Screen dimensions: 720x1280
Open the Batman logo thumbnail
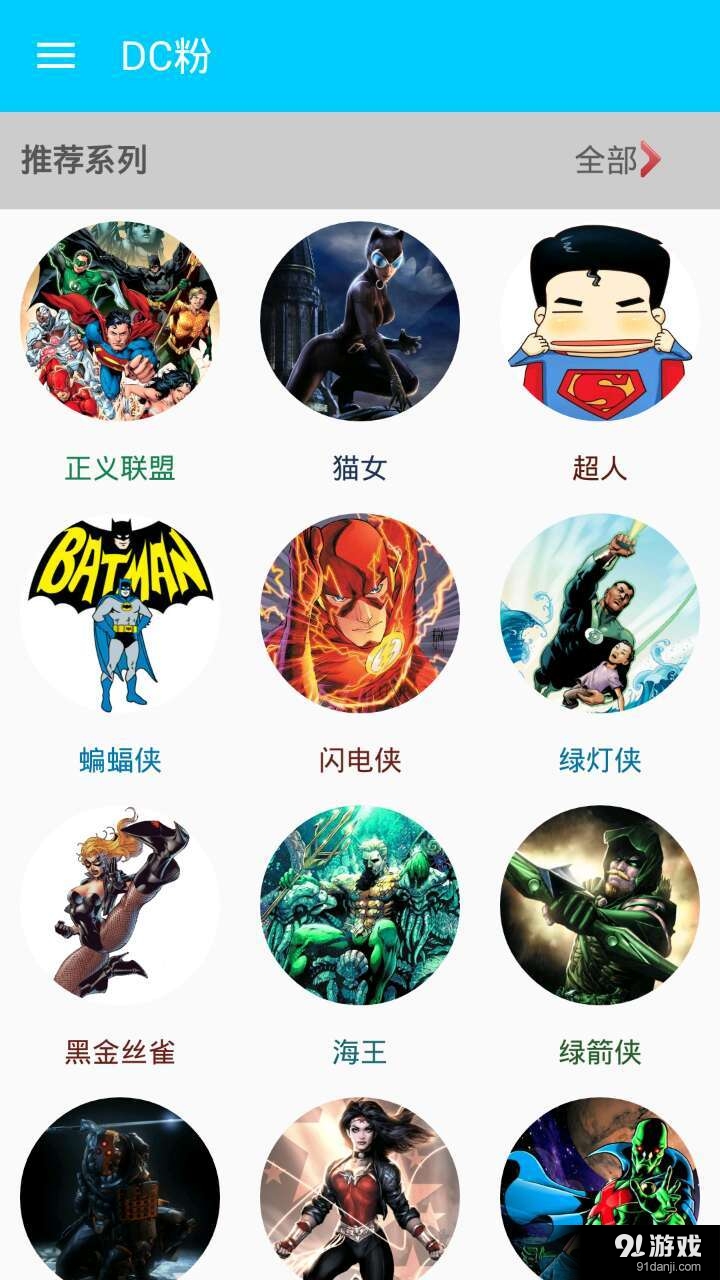point(120,612)
